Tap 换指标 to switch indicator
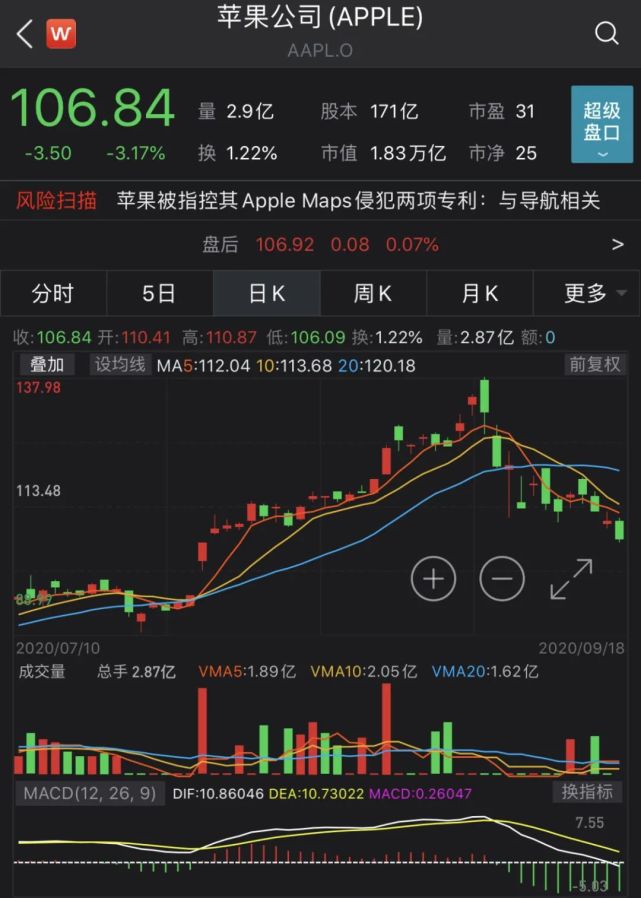641x898 pixels. (589, 793)
